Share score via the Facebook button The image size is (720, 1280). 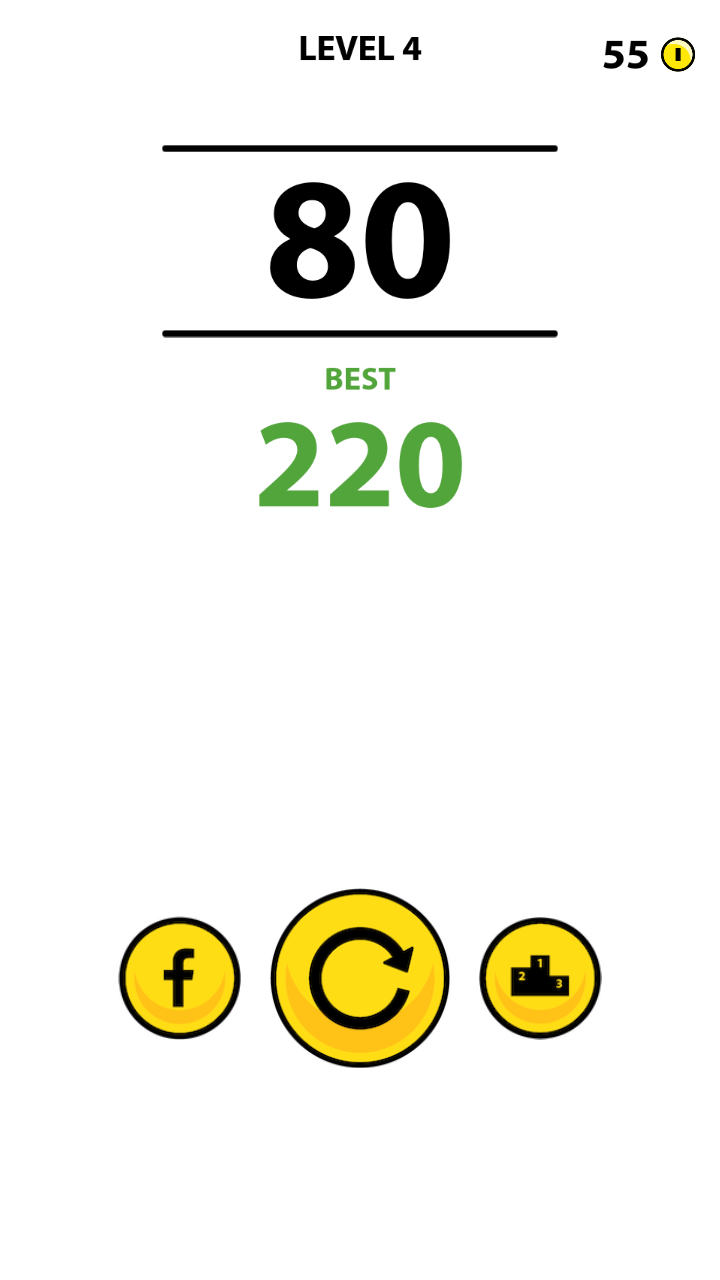coord(180,978)
